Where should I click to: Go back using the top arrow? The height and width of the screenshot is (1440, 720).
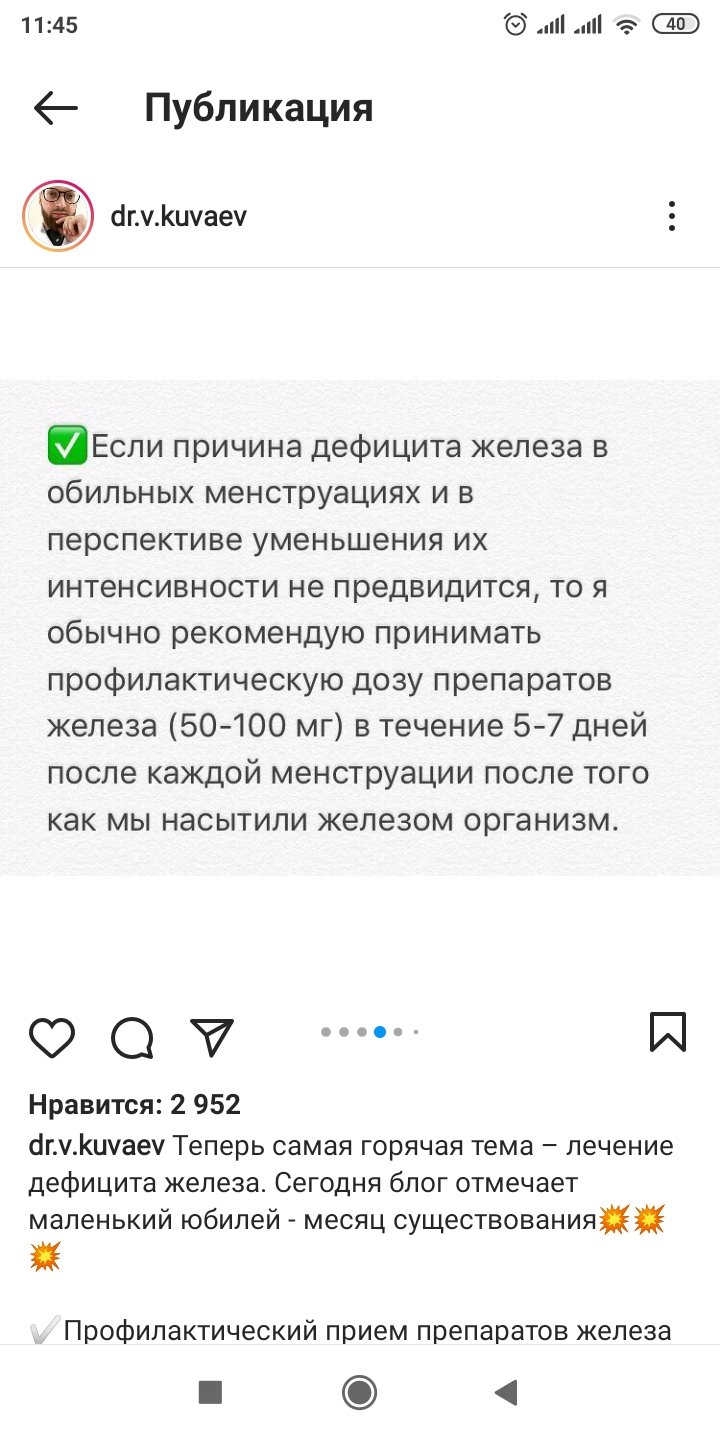point(55,108)
